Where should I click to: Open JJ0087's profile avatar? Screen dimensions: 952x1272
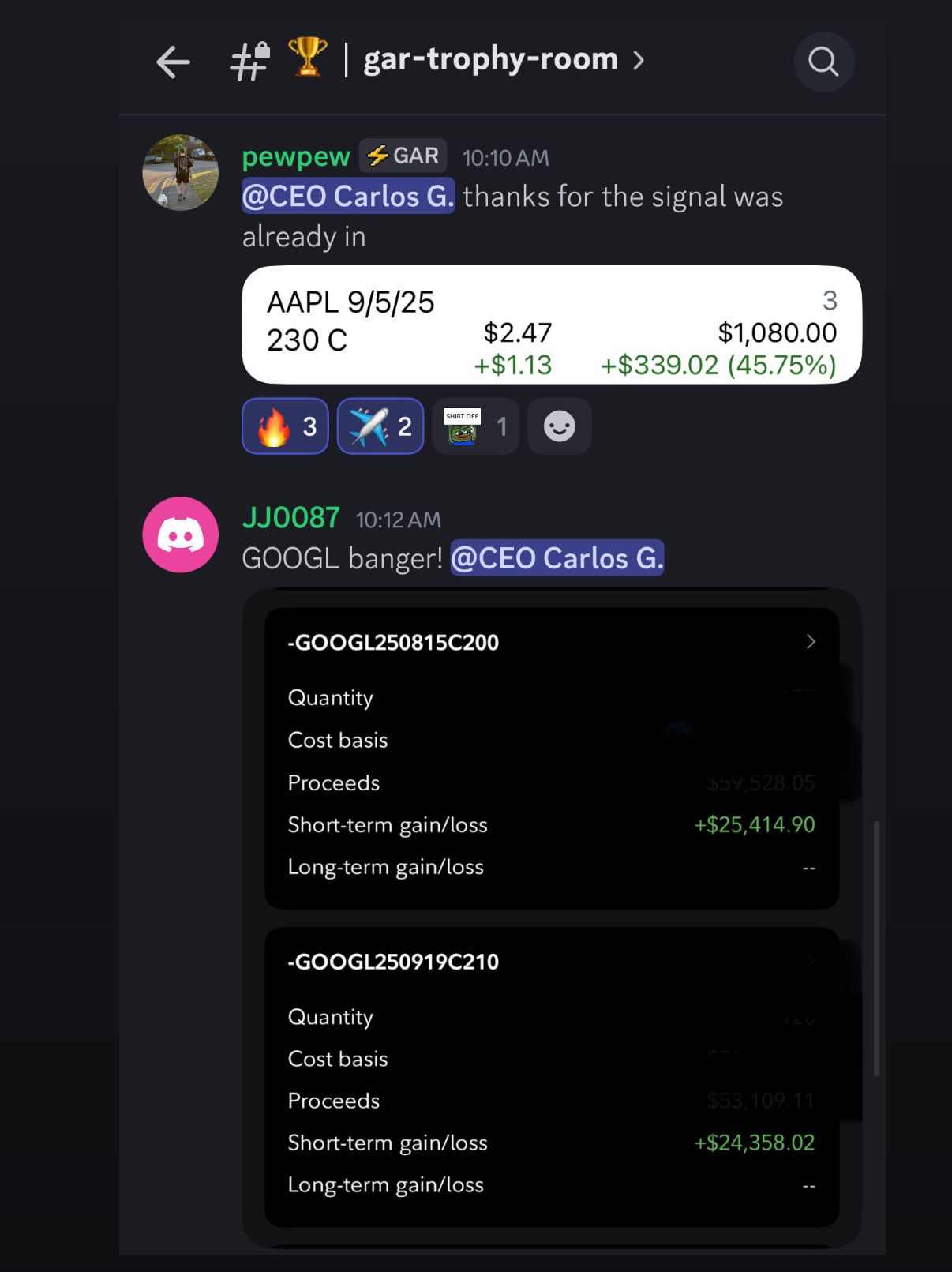click(181, 535)
